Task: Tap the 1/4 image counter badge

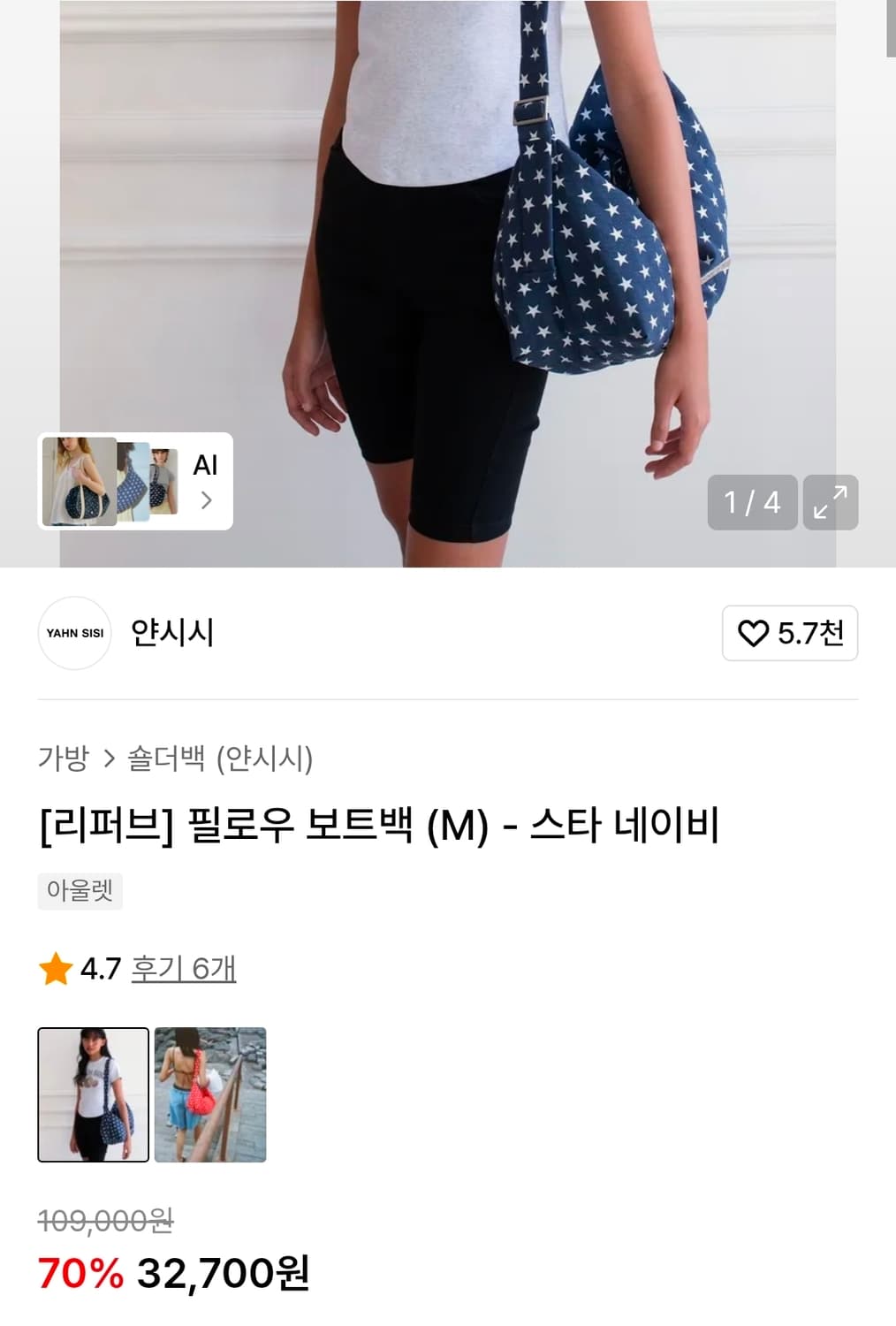Action: [750, 502]
